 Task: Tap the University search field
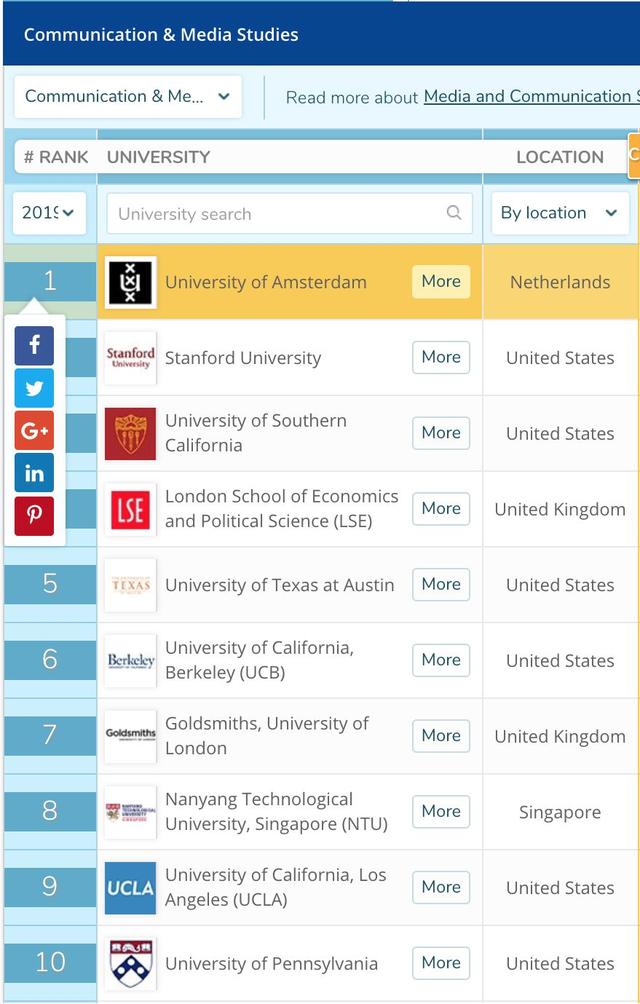pos(289,213)
